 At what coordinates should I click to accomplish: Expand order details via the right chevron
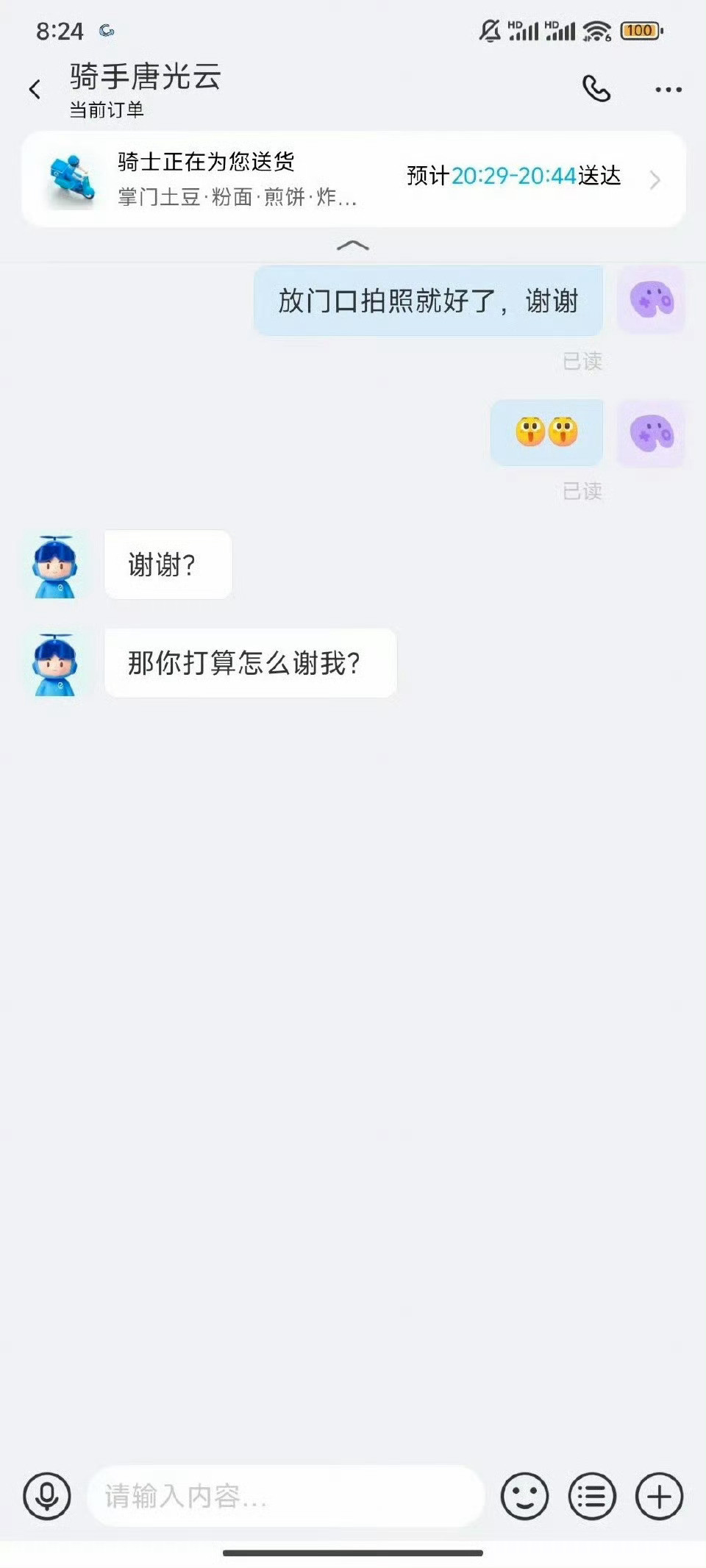pos(655,178)
